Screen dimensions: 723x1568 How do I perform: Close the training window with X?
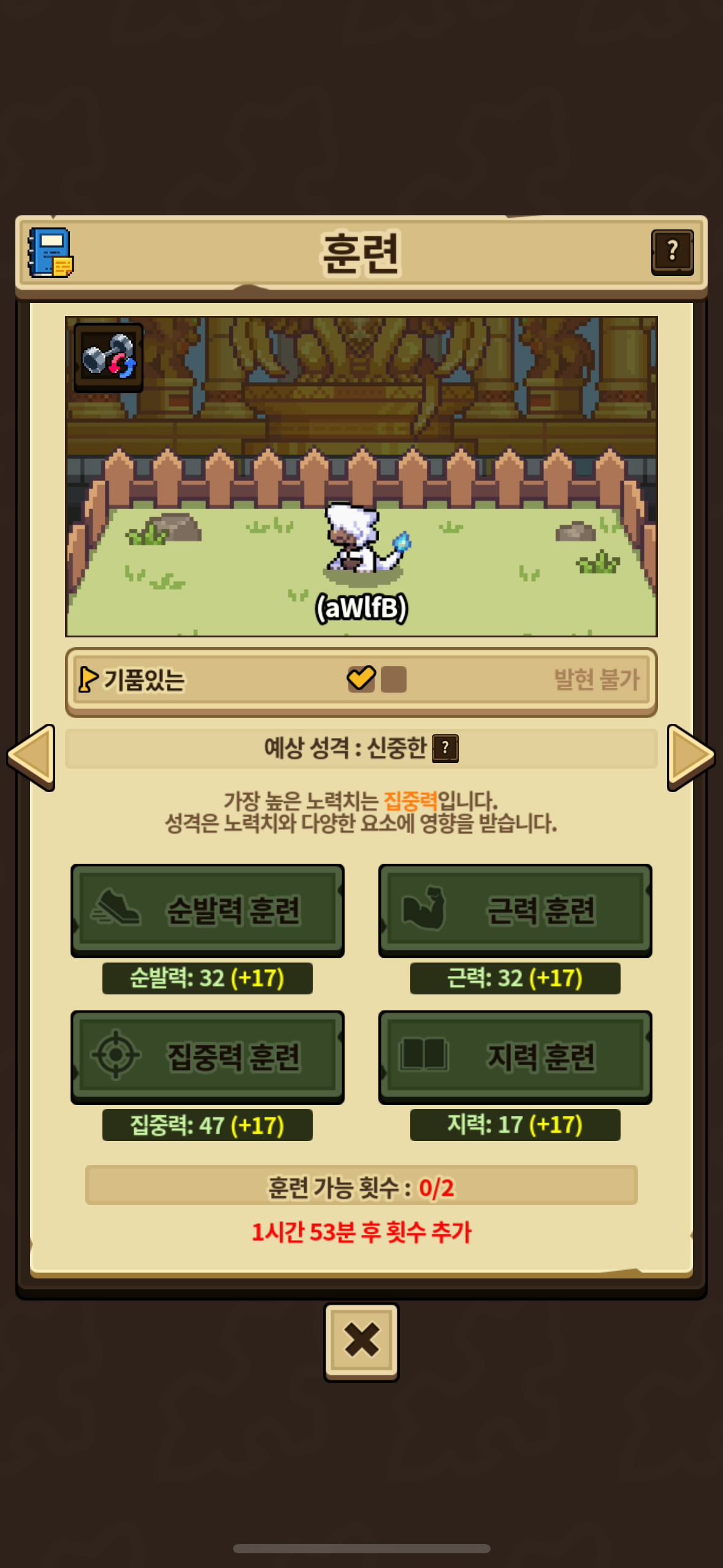[x=361, y=1340]
